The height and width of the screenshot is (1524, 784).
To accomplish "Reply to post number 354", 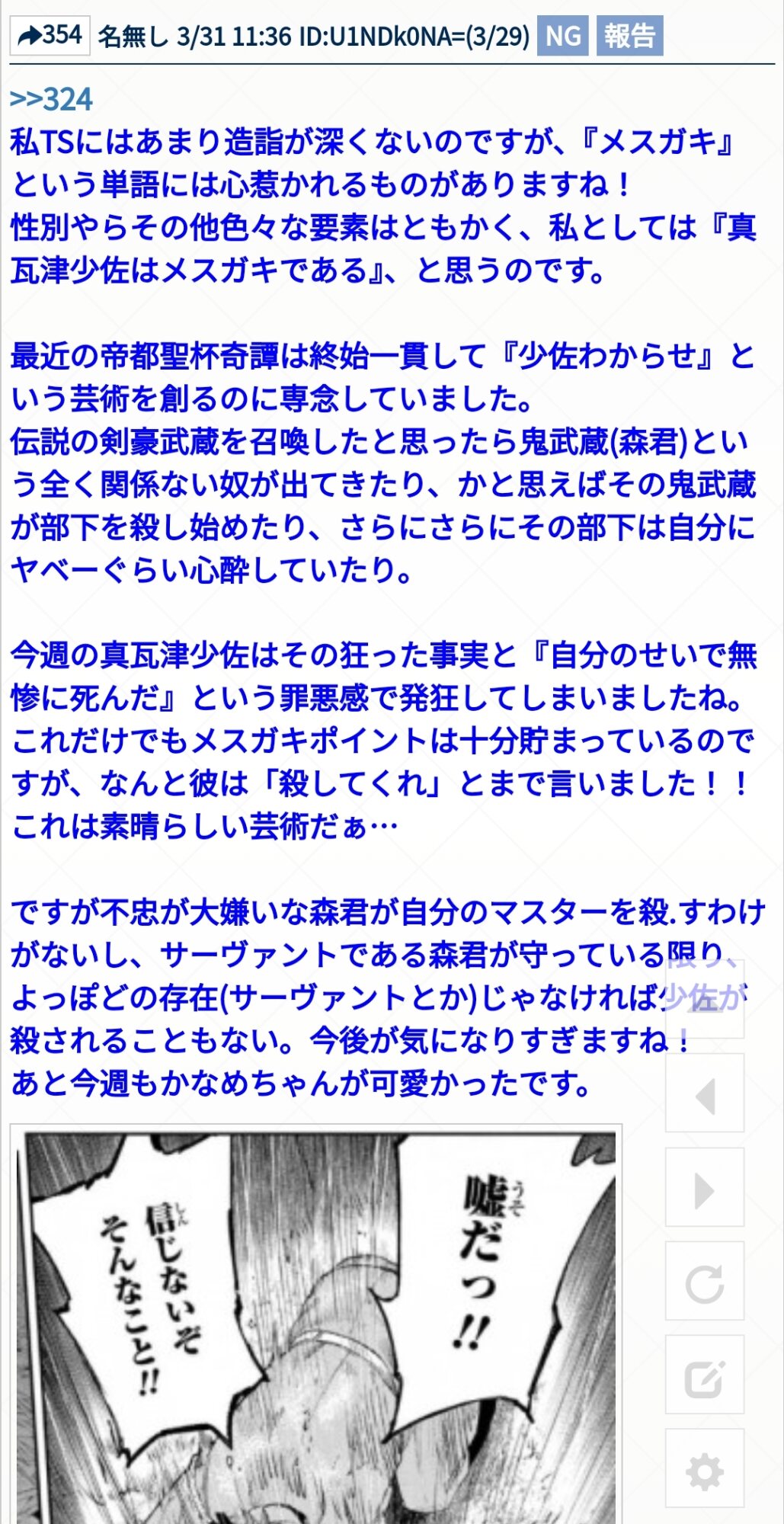I will tap(50, 35).
